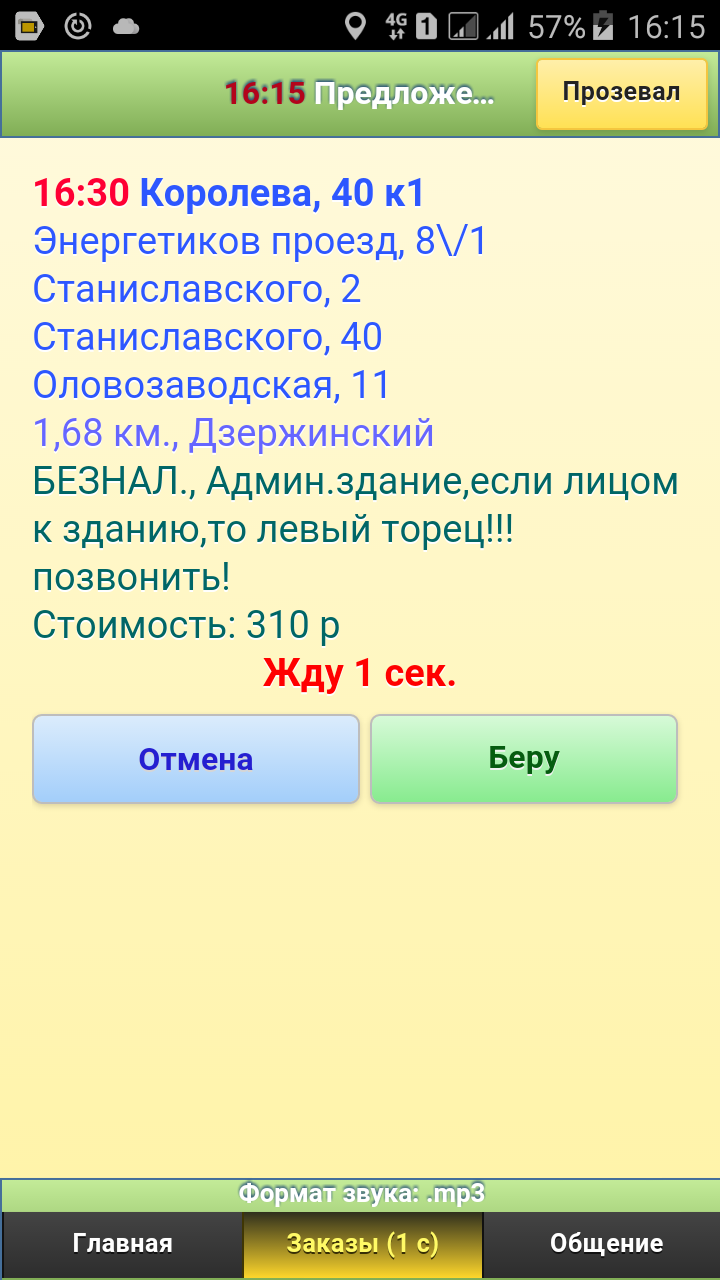Image resolution: width=720 pixels, height=1280 pixels.
Task: Cancel the order with Отмена
Action: coord(196,759)
